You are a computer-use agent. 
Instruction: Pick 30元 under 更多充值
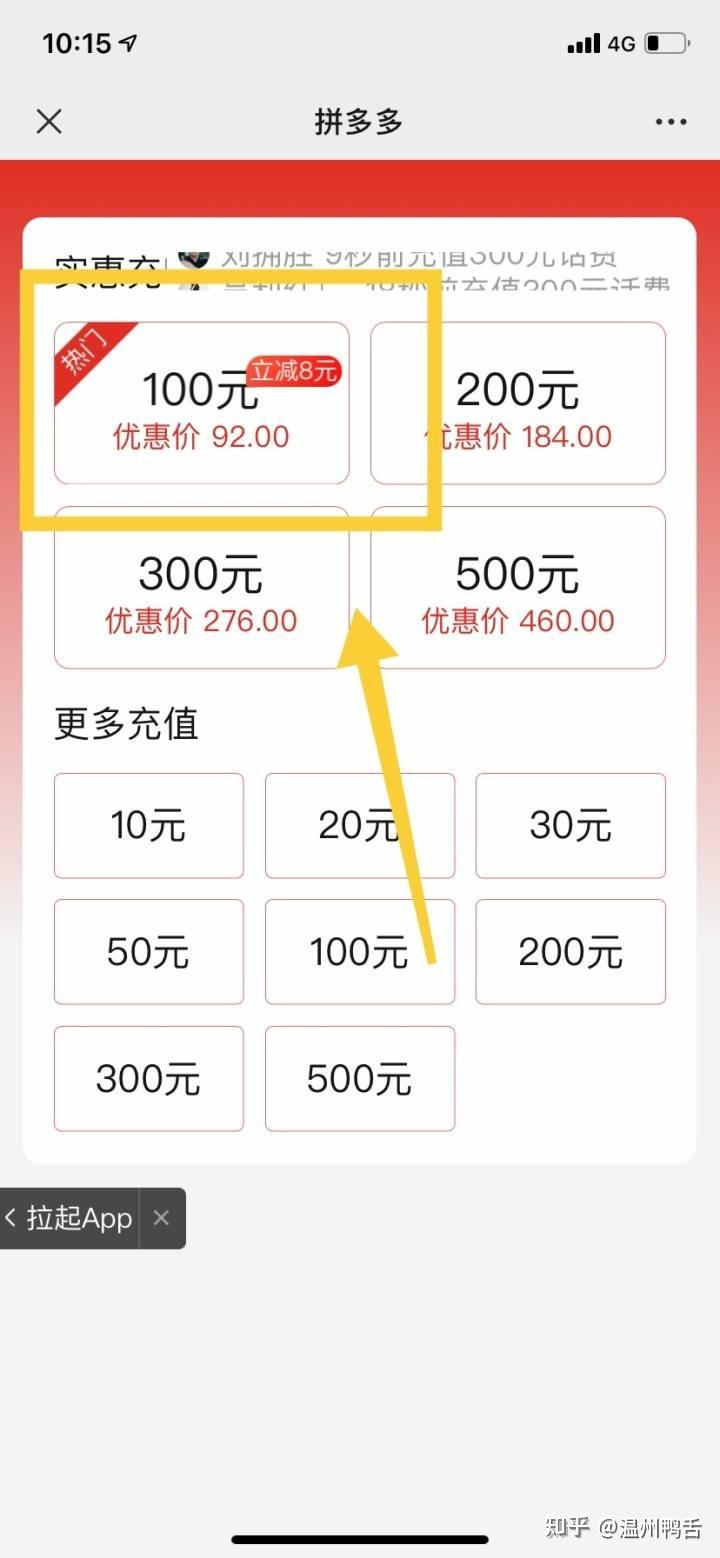[x=570, y=826]
